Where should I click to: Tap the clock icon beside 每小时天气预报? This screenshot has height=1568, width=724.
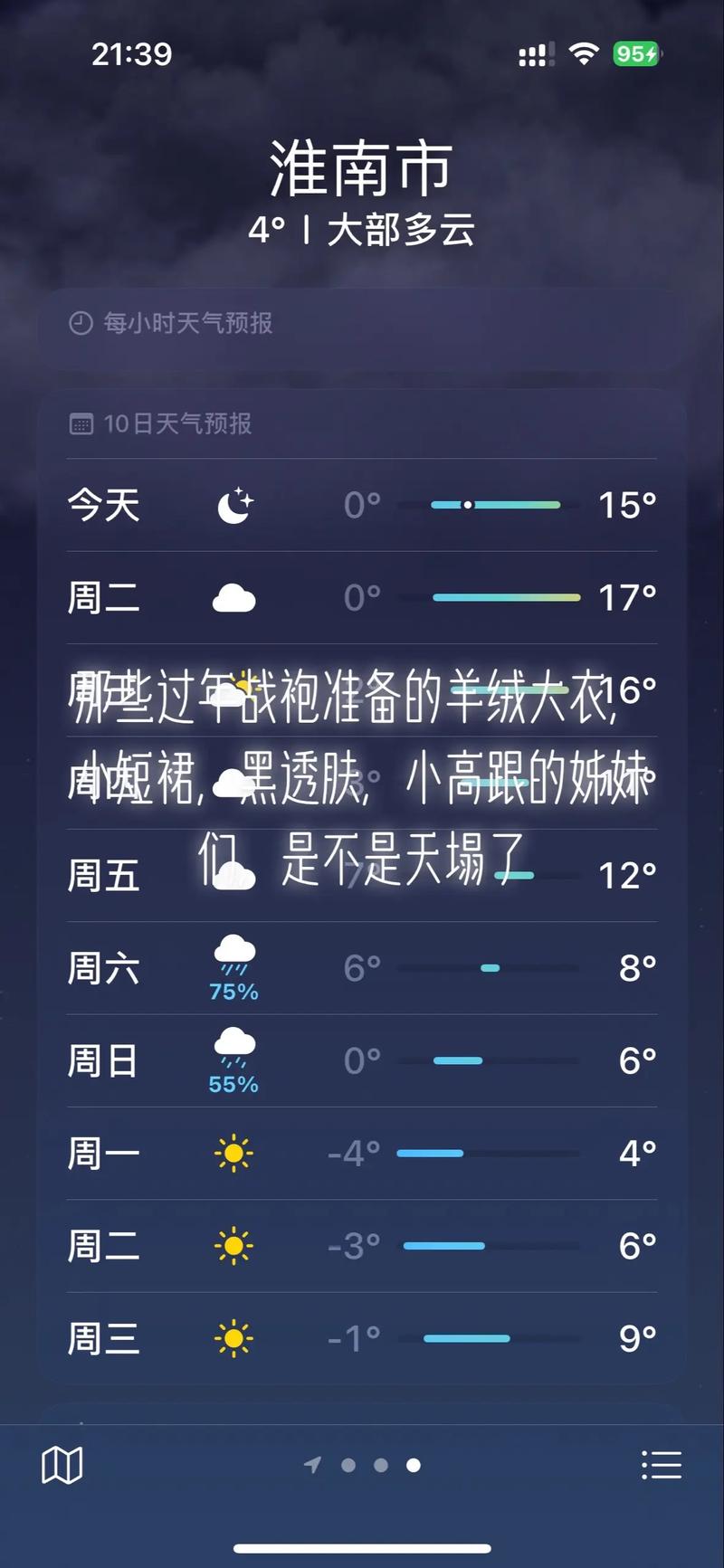click(x=80, y=321)
